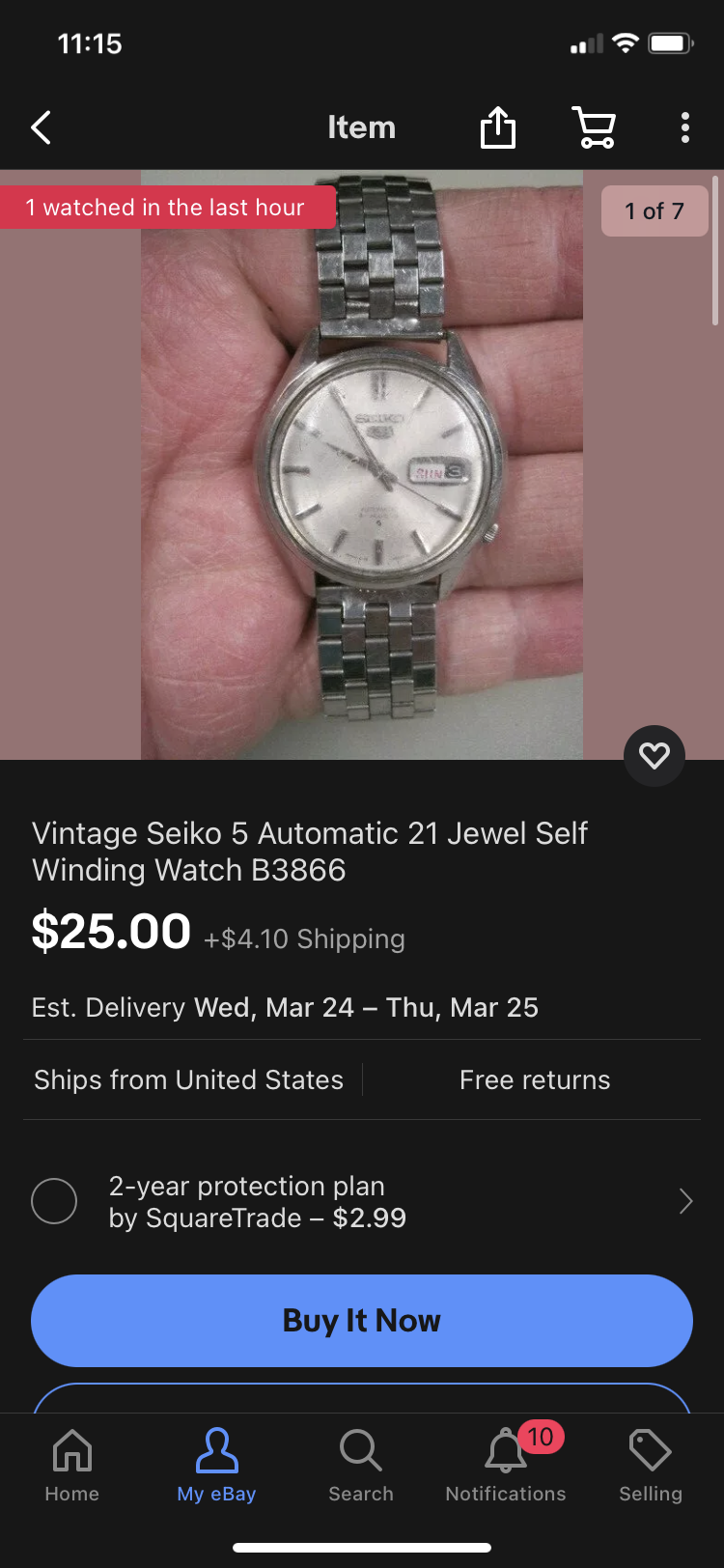Open the Search tab
This screenshot has height=1568, width=724.
[x=361, y=1466]
